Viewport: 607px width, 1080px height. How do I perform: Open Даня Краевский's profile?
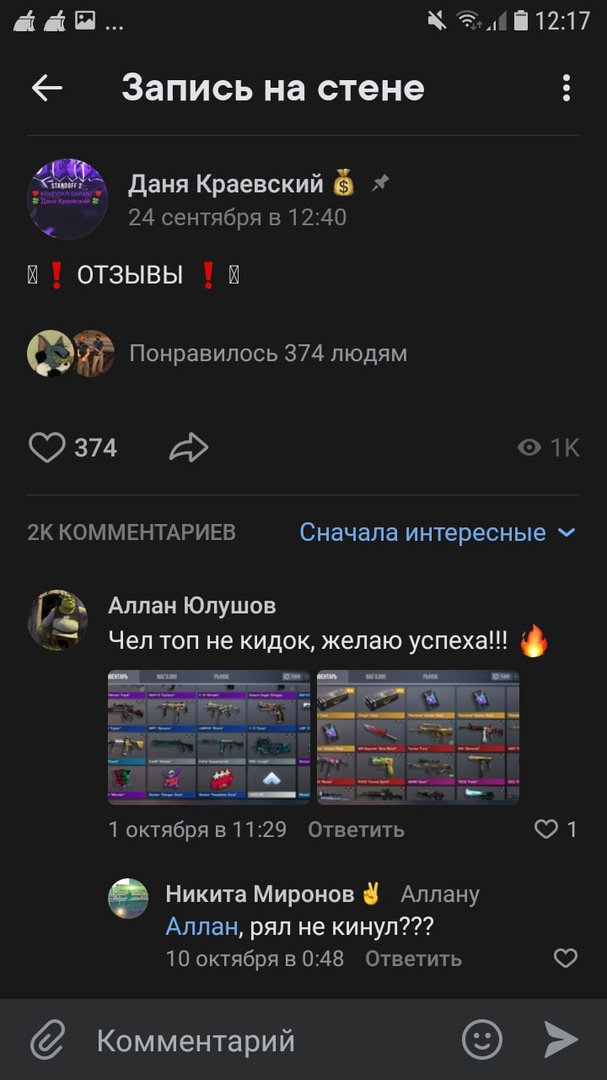click(x=226, y=184)
